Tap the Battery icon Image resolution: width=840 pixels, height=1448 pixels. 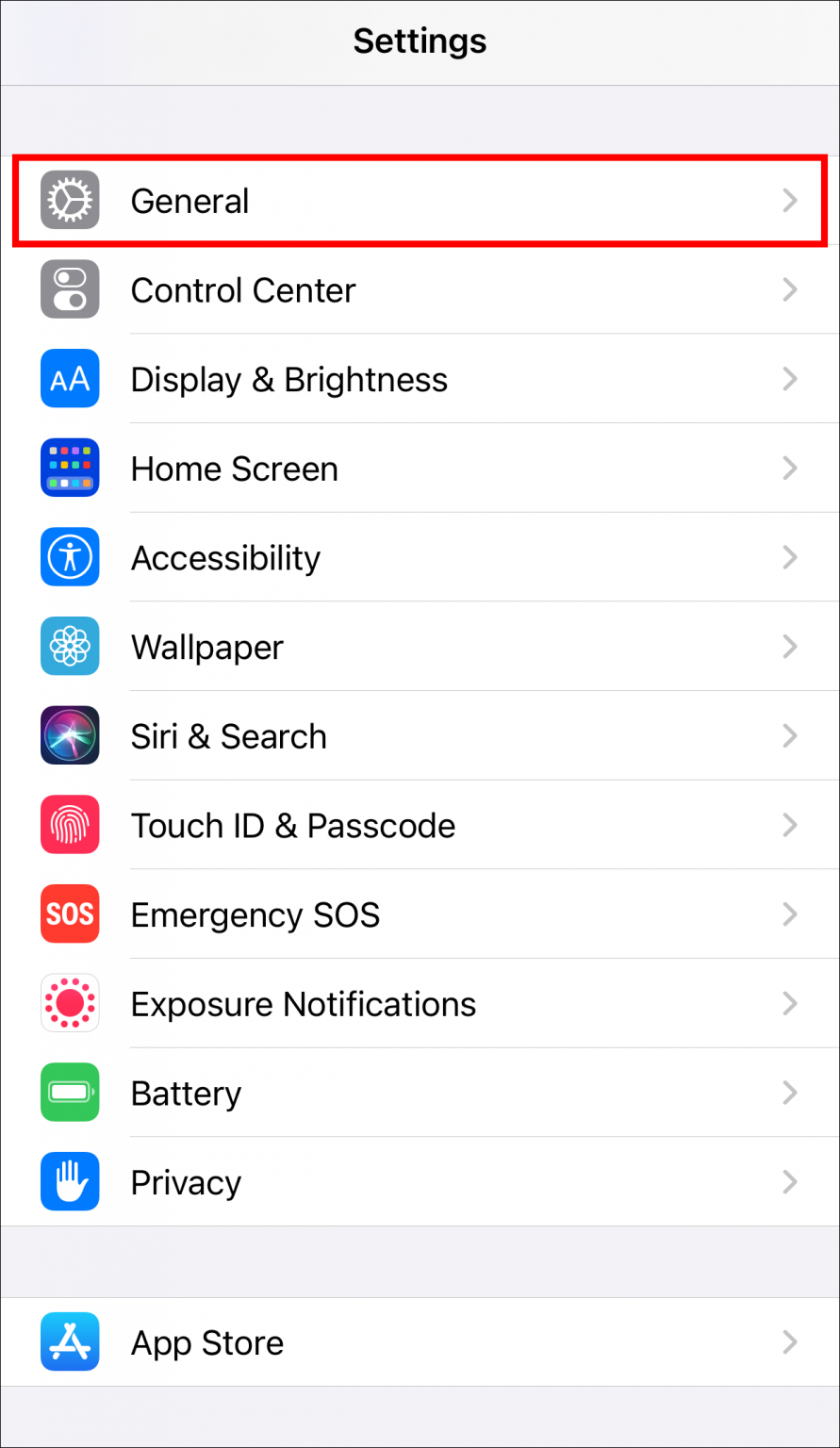coord(70,1092)
